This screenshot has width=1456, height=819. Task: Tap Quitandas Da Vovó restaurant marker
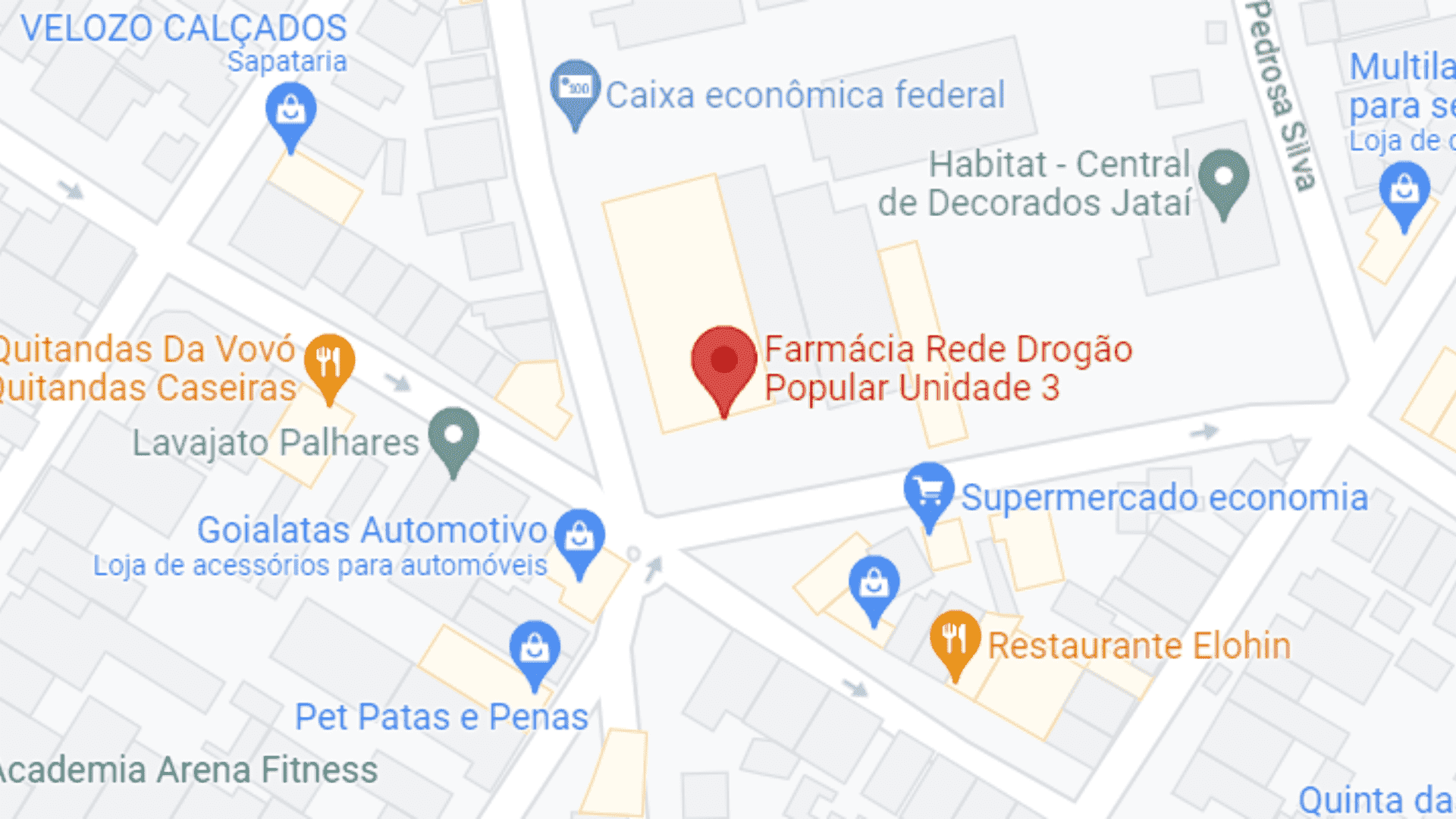coord(329,363)
